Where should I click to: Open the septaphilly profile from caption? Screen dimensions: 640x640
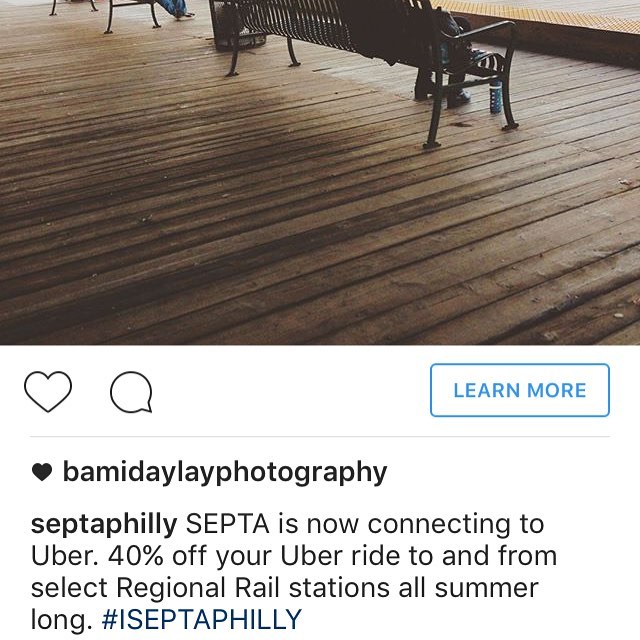click(104, 524)
